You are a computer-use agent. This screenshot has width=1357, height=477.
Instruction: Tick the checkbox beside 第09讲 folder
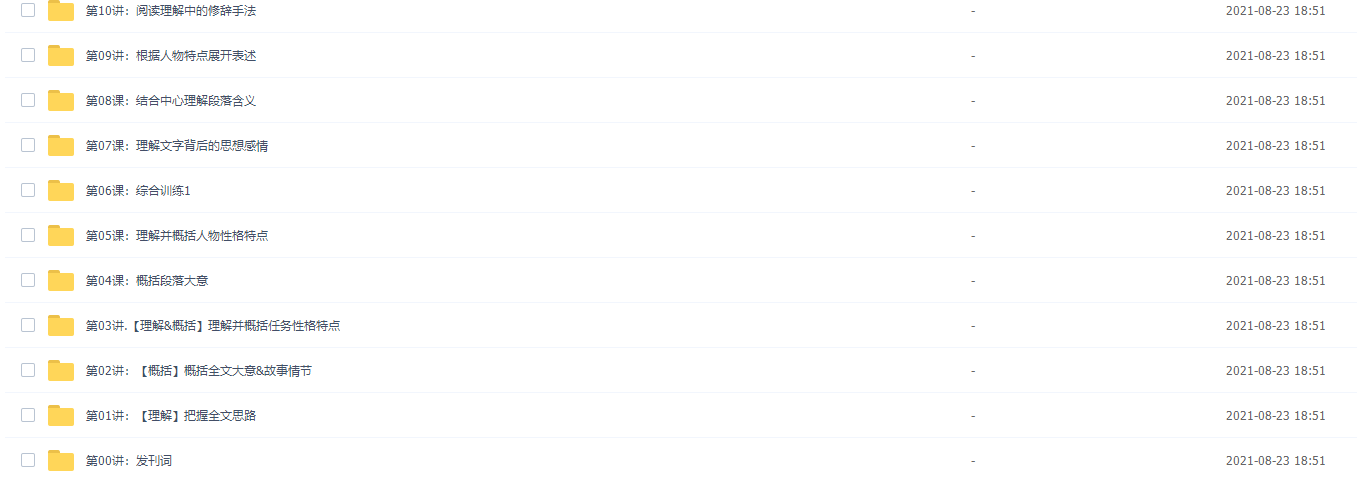click(28, 55)
